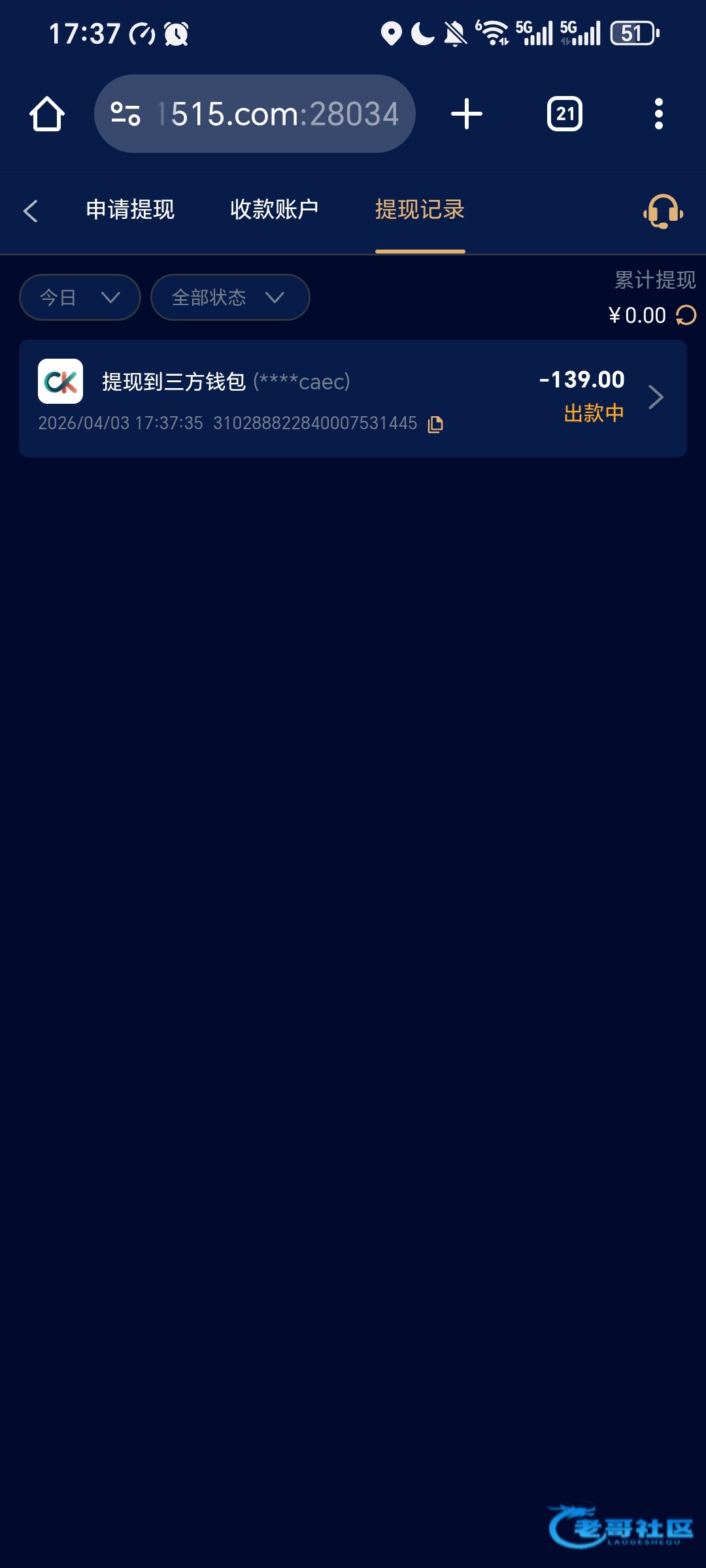Copy the withdrawal order number
This screenshot has width=706, height=1568.
pyautogui.click(x=435, y=424)
